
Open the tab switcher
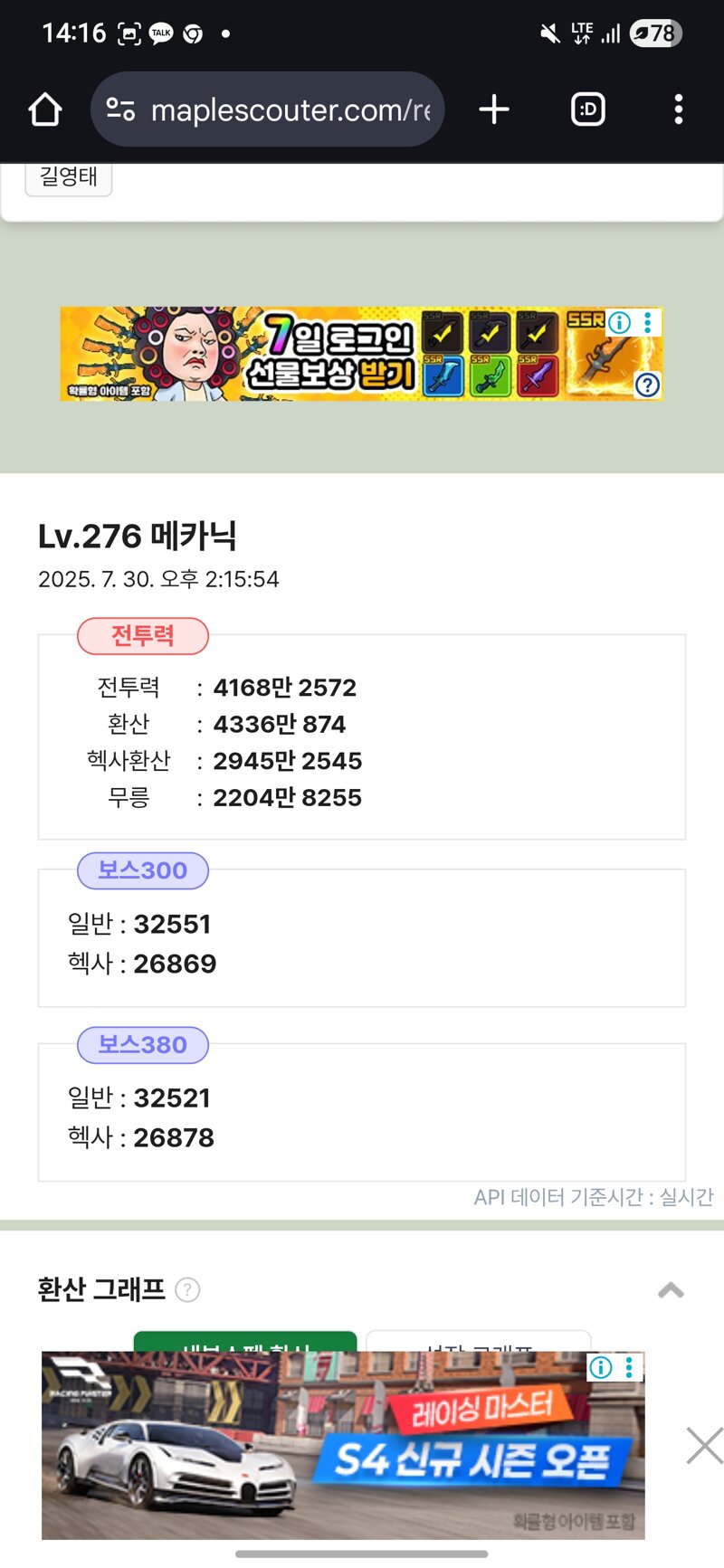click(x=588, y=109)
